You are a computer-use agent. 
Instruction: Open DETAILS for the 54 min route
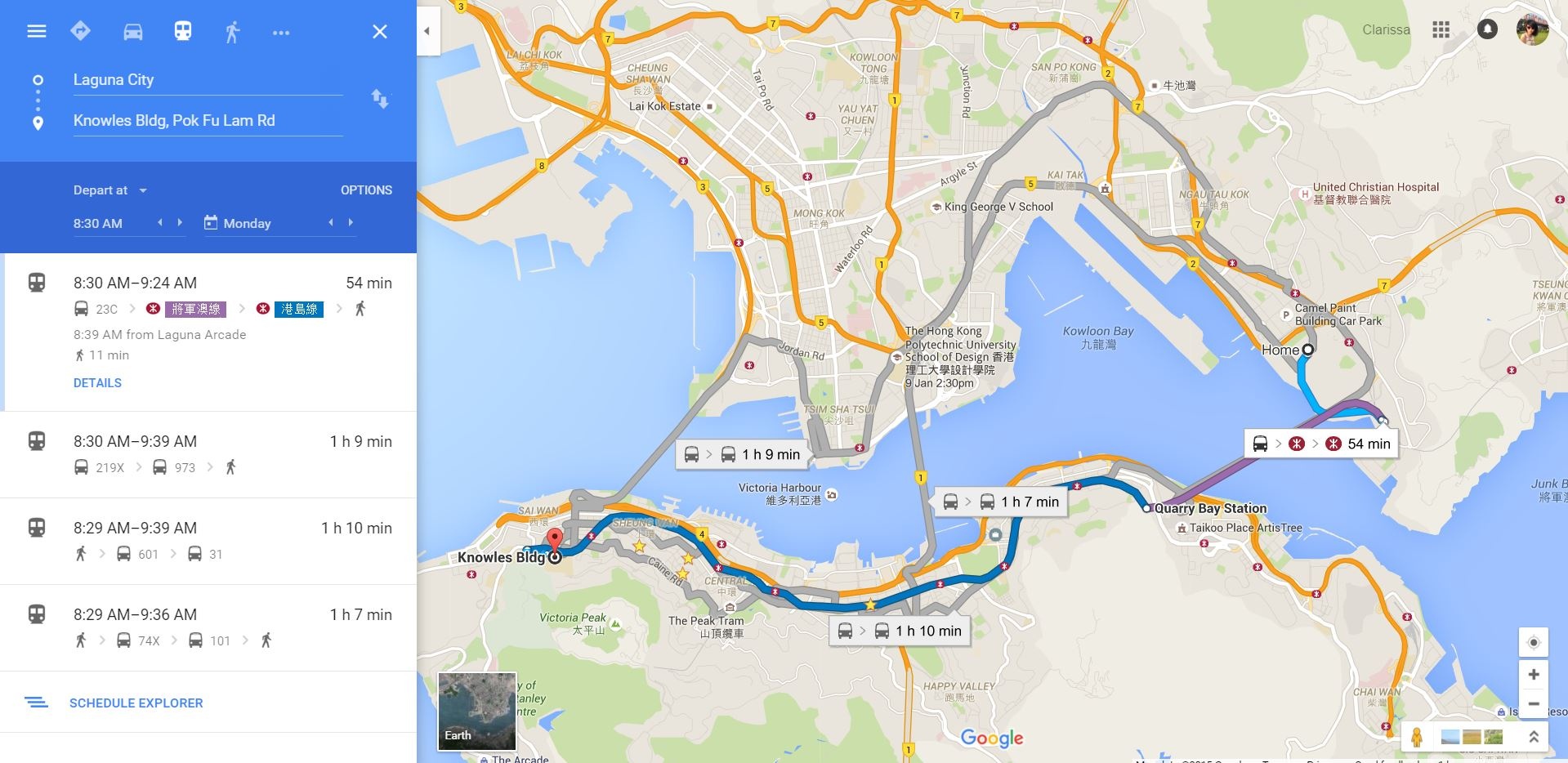(x=97, y=383)
